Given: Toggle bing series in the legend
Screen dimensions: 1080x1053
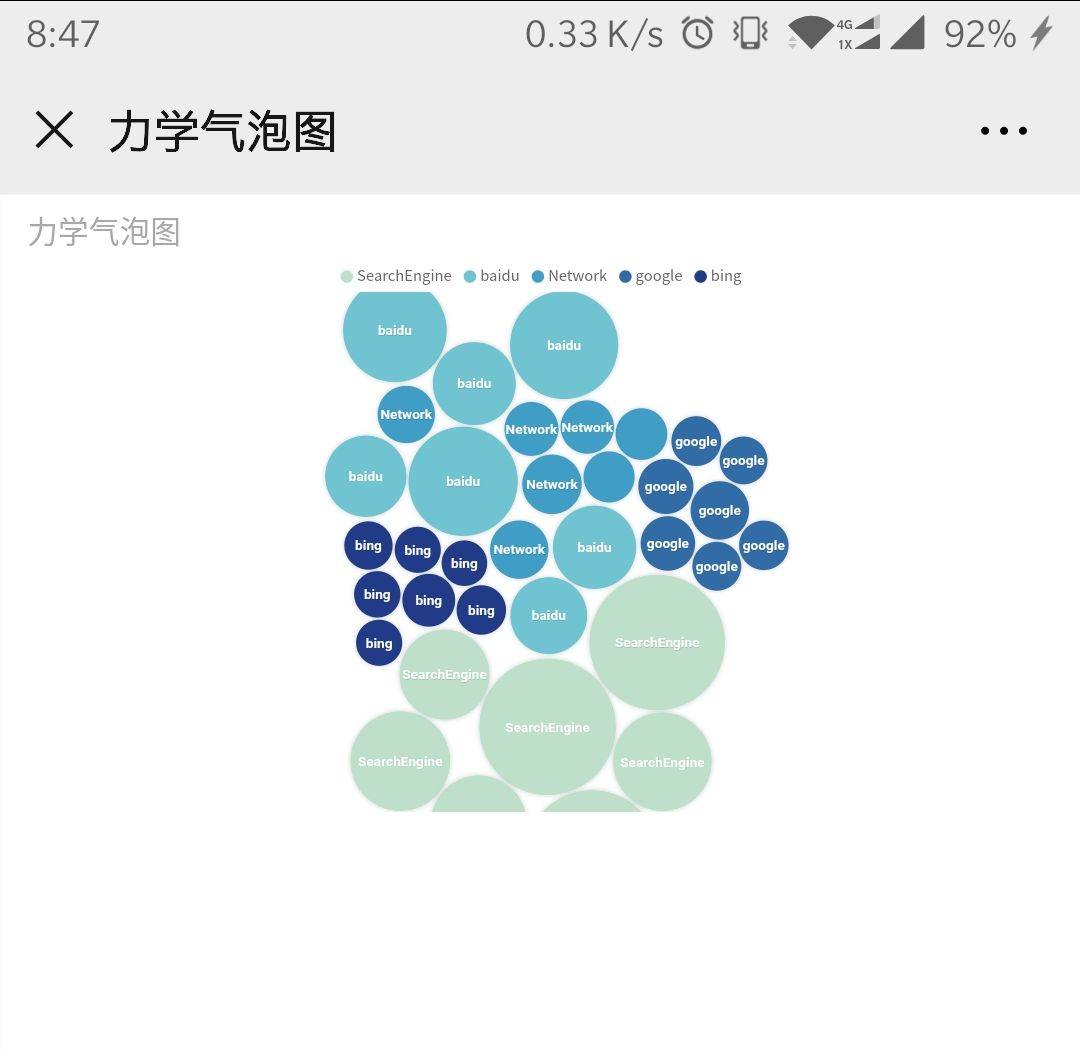Looking at the screenshot, I should click(718, 276).
